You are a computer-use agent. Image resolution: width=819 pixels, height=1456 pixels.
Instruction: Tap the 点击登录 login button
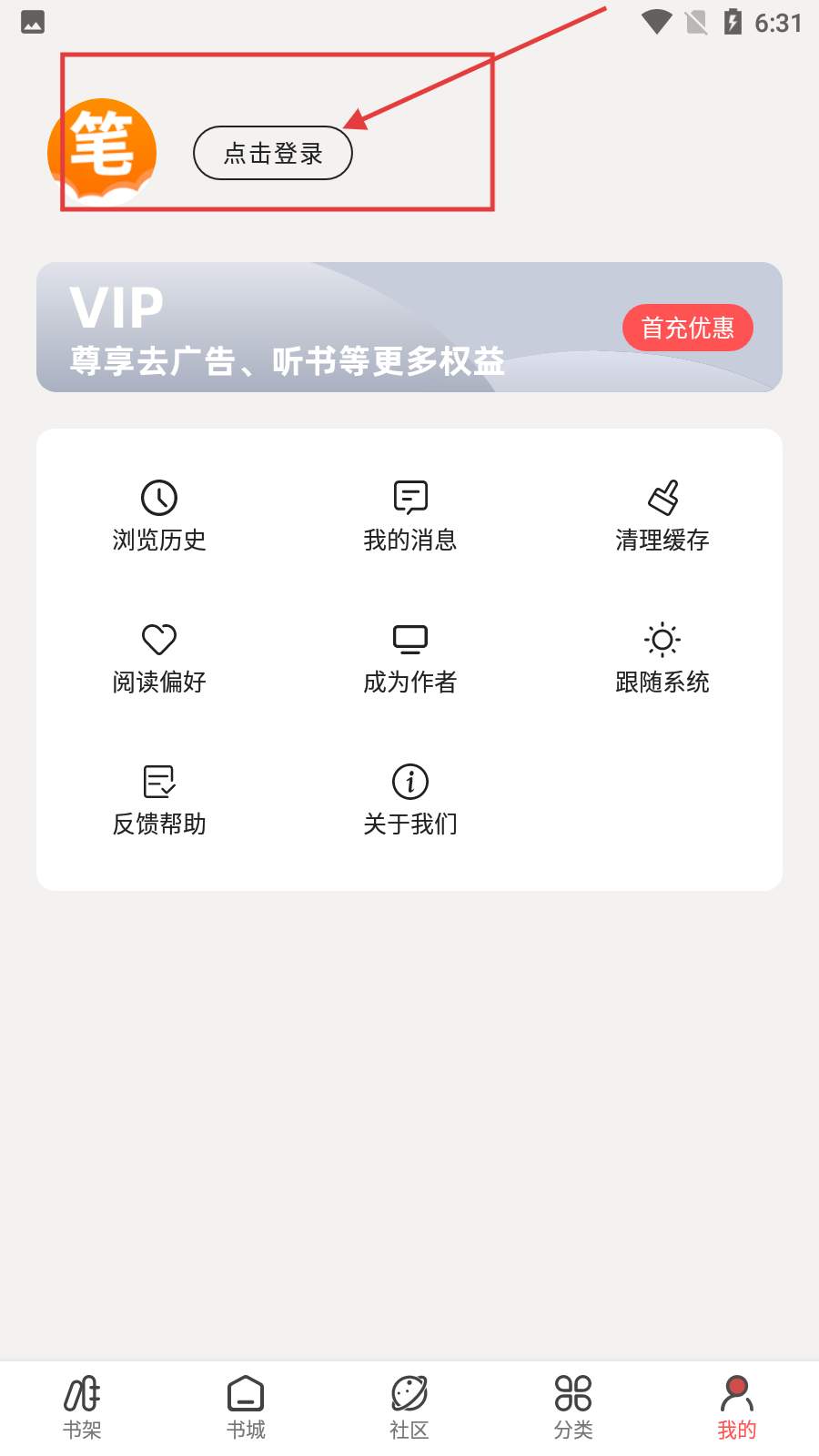[x=272, y=153]
